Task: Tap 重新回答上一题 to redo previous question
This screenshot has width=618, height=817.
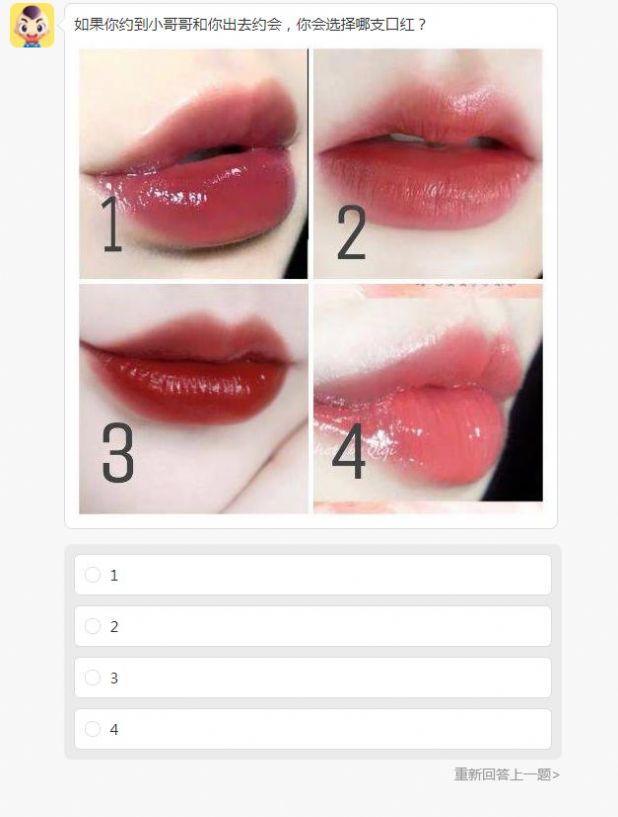Action: (506, 774)
